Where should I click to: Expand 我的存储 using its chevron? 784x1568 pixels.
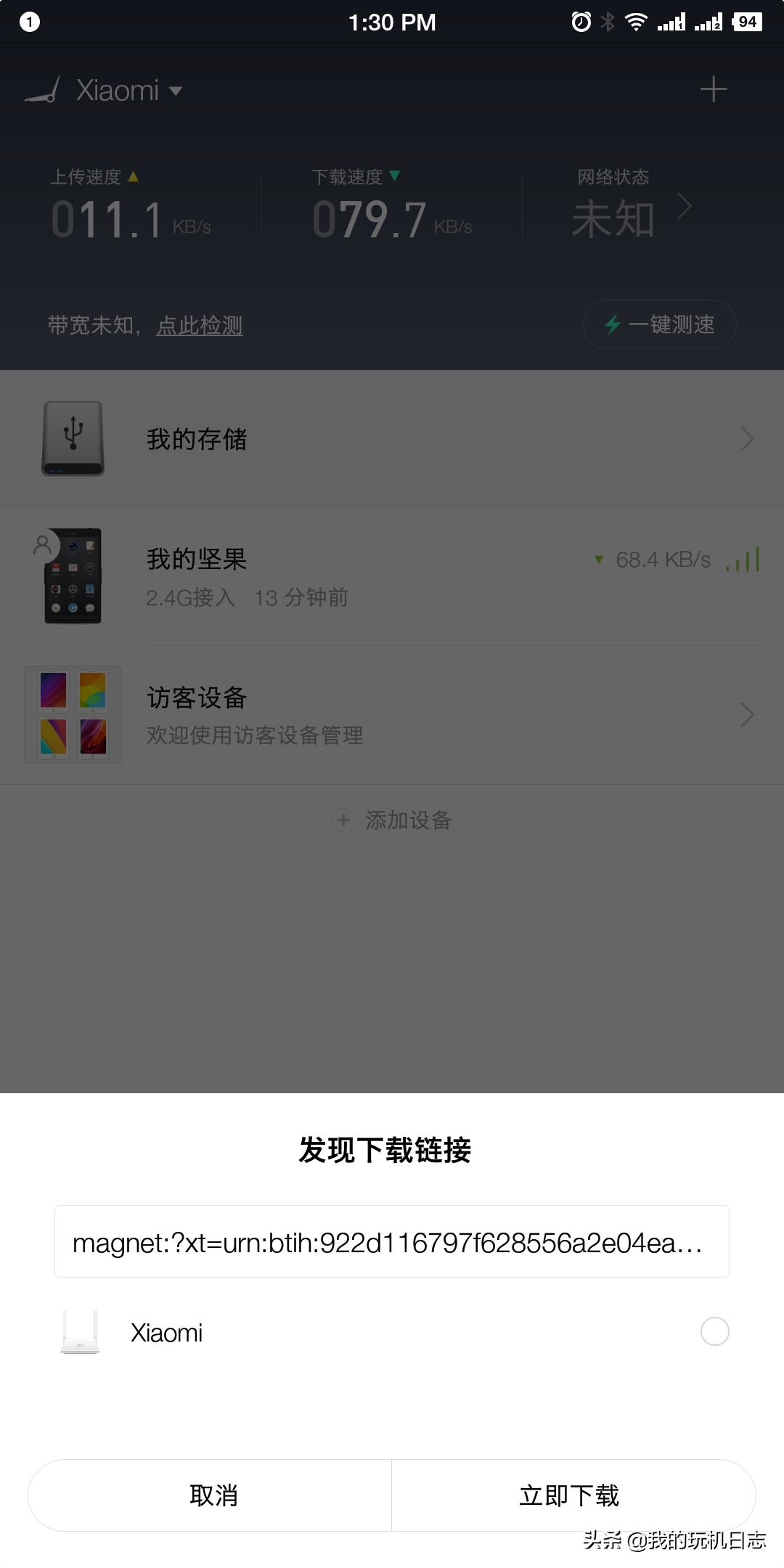coord(747,438)
